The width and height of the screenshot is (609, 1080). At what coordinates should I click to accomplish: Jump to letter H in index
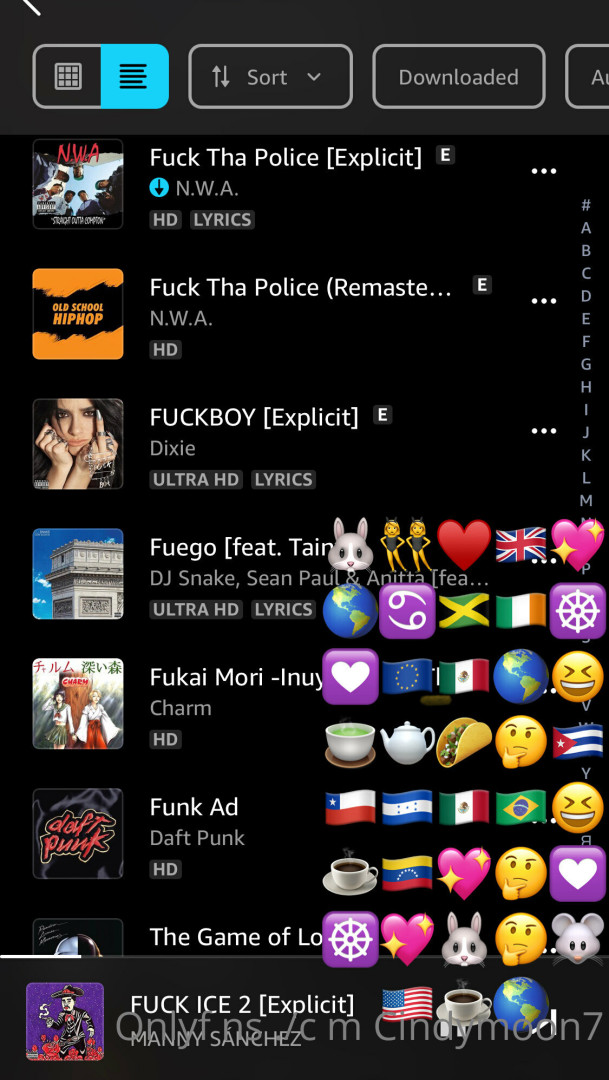586,387
